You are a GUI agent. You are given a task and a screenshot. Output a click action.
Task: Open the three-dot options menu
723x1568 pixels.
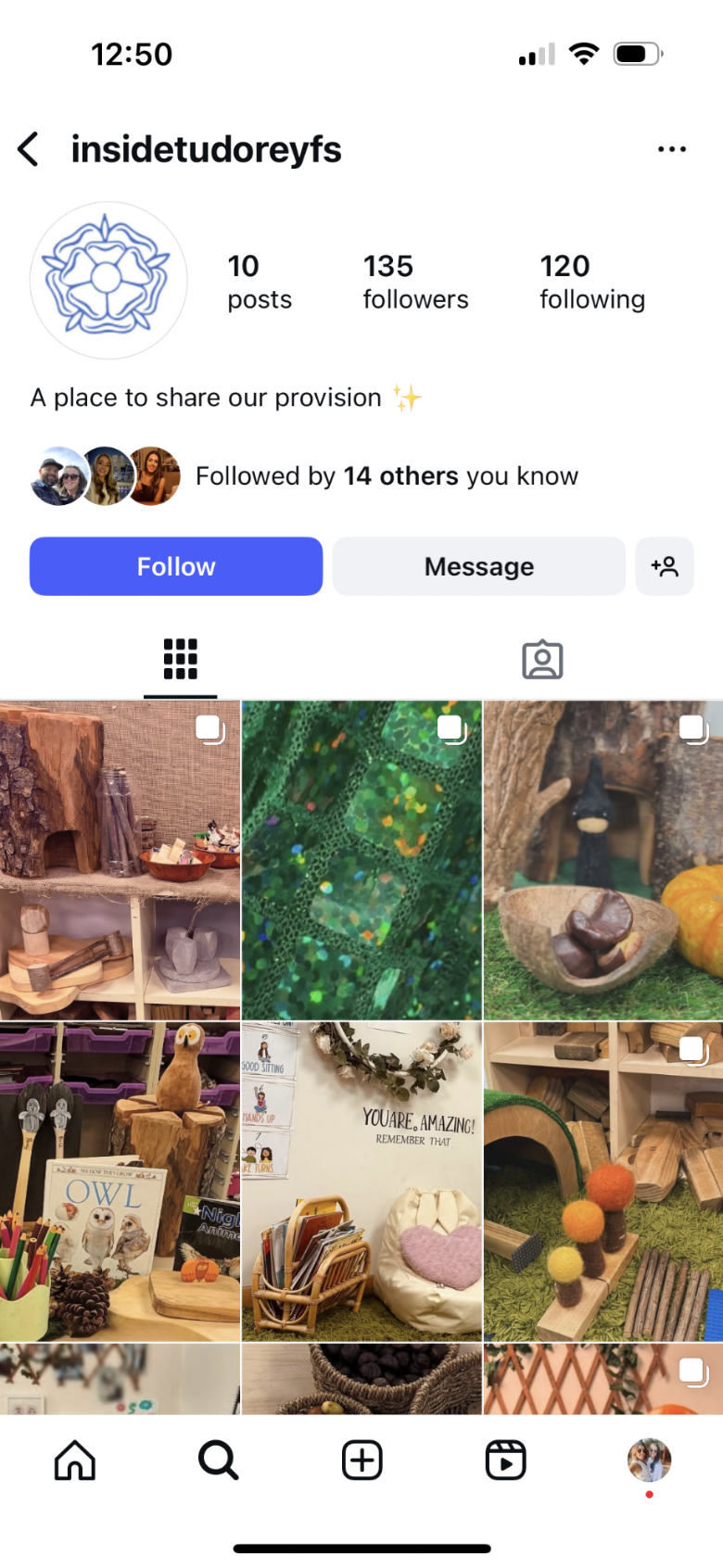click(x=671, y=149)
